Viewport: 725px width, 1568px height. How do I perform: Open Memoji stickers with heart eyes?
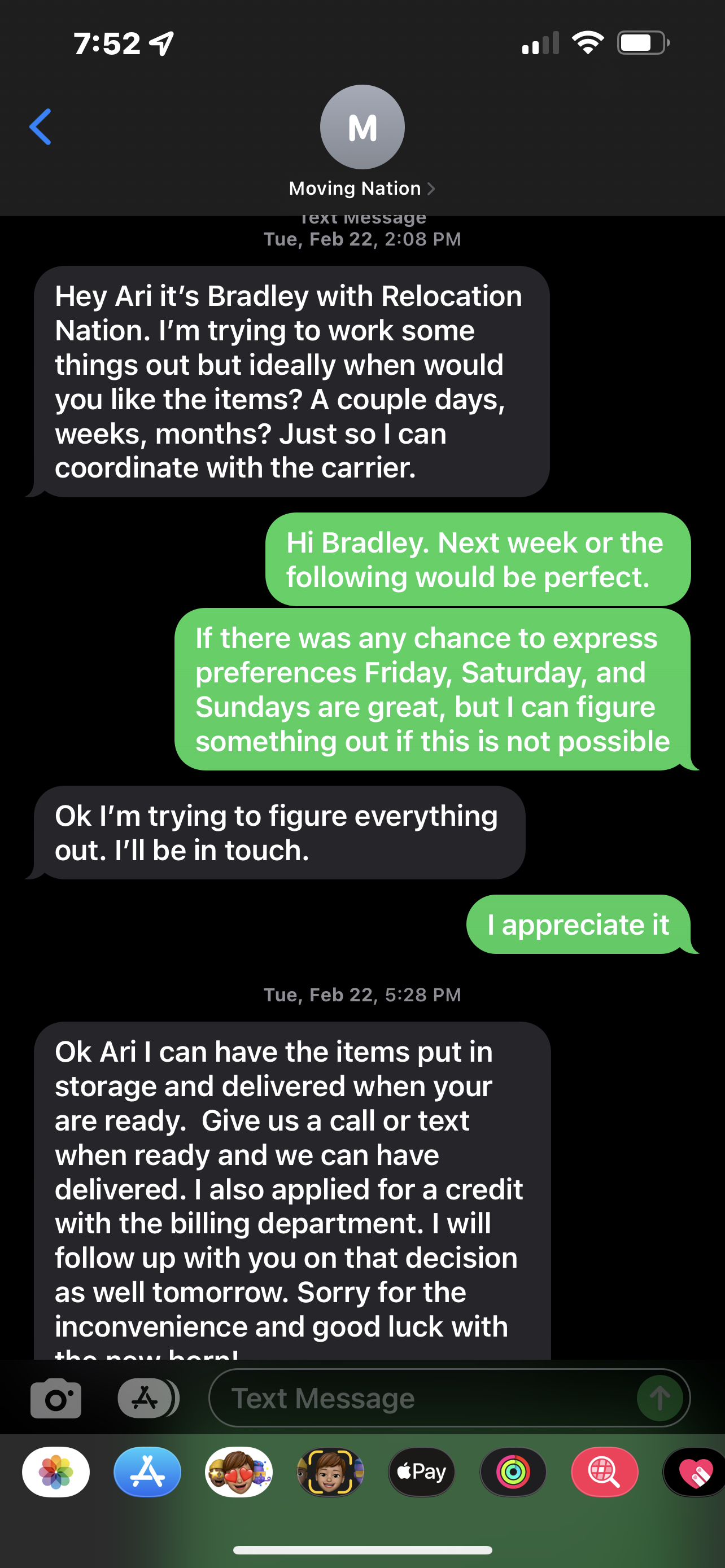coord(239,1472)
